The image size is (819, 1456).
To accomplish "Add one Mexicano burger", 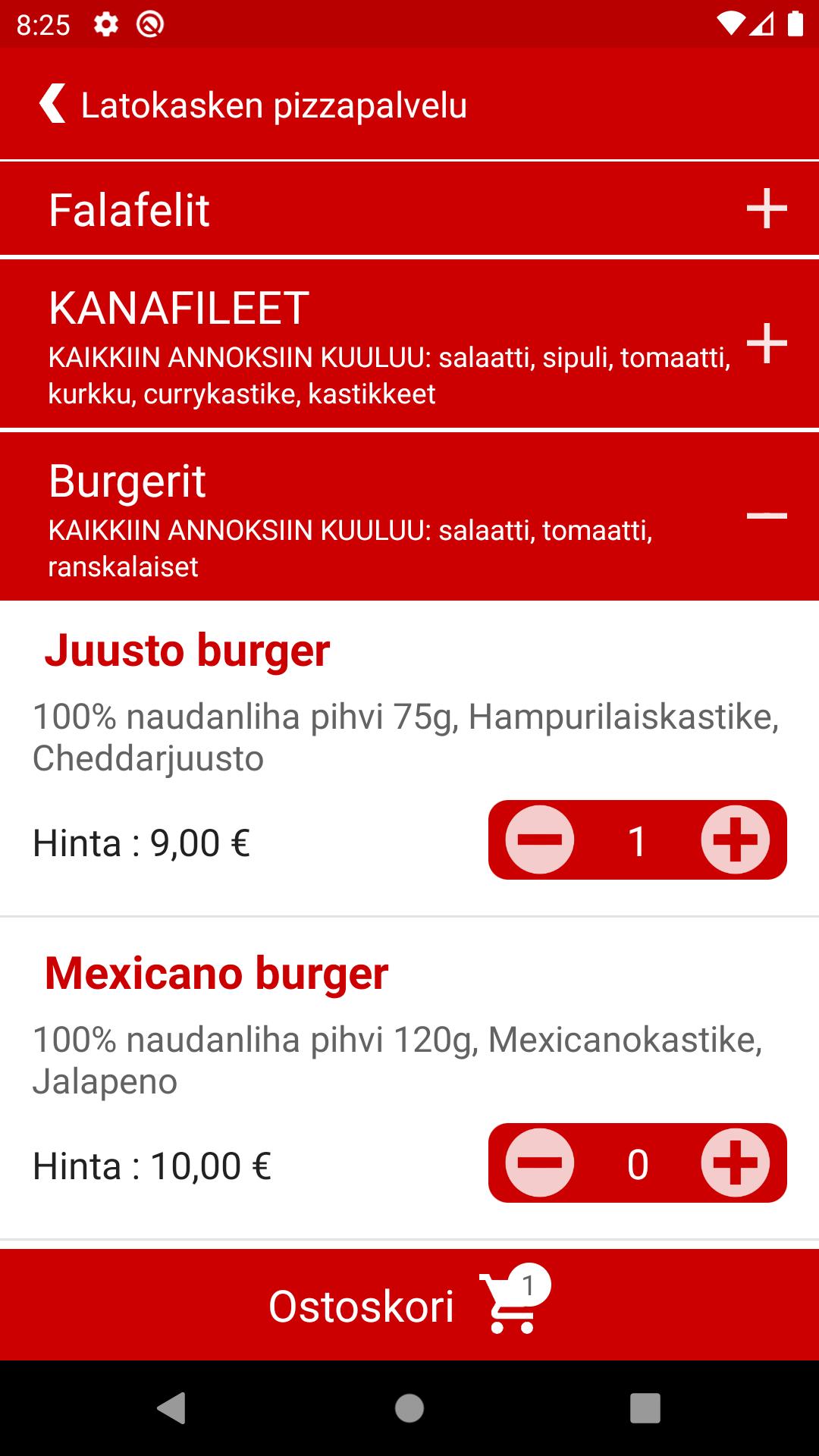I will click(x=735, y=1163).
